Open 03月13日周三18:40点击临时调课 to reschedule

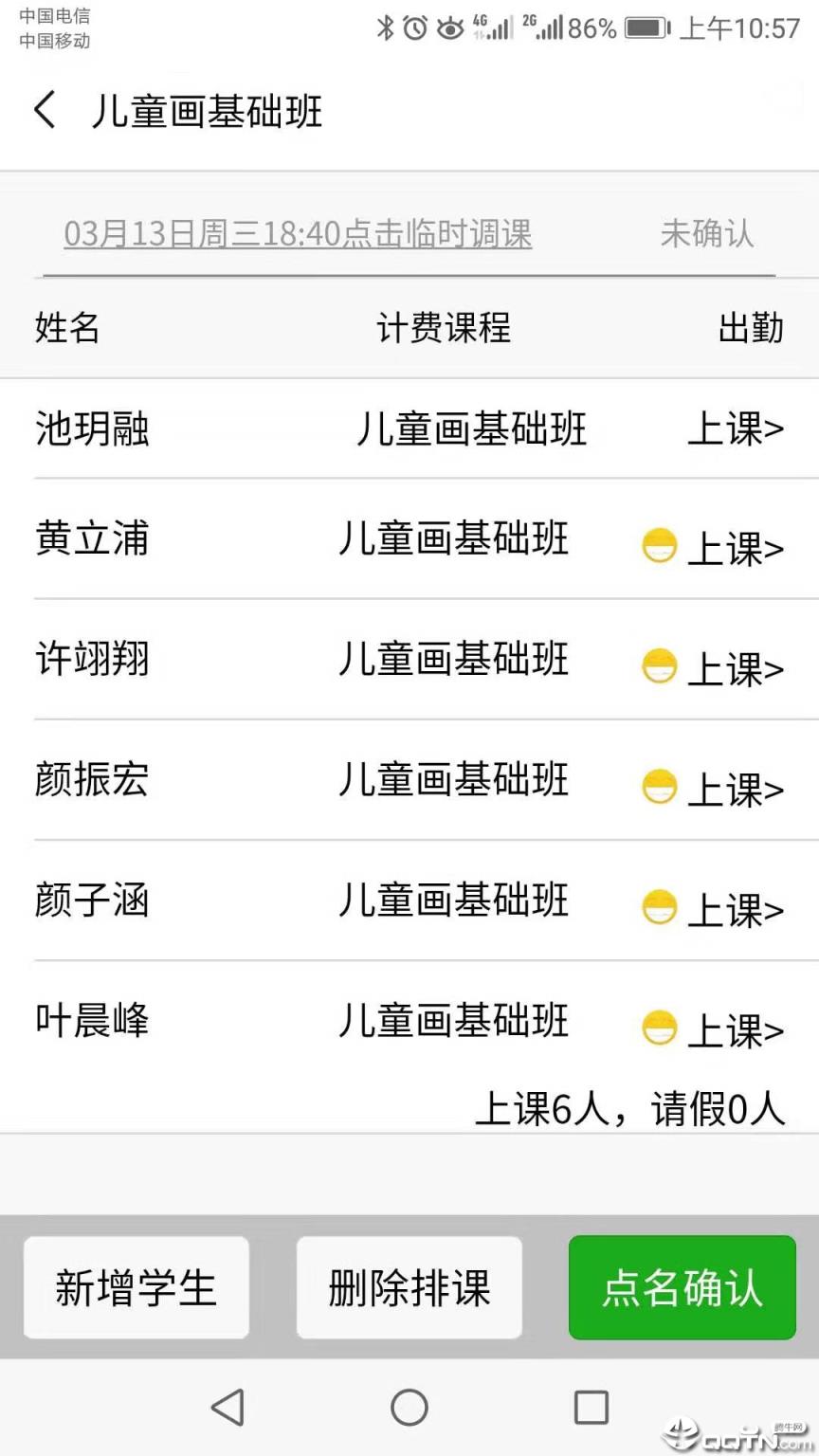pos(296,235)
